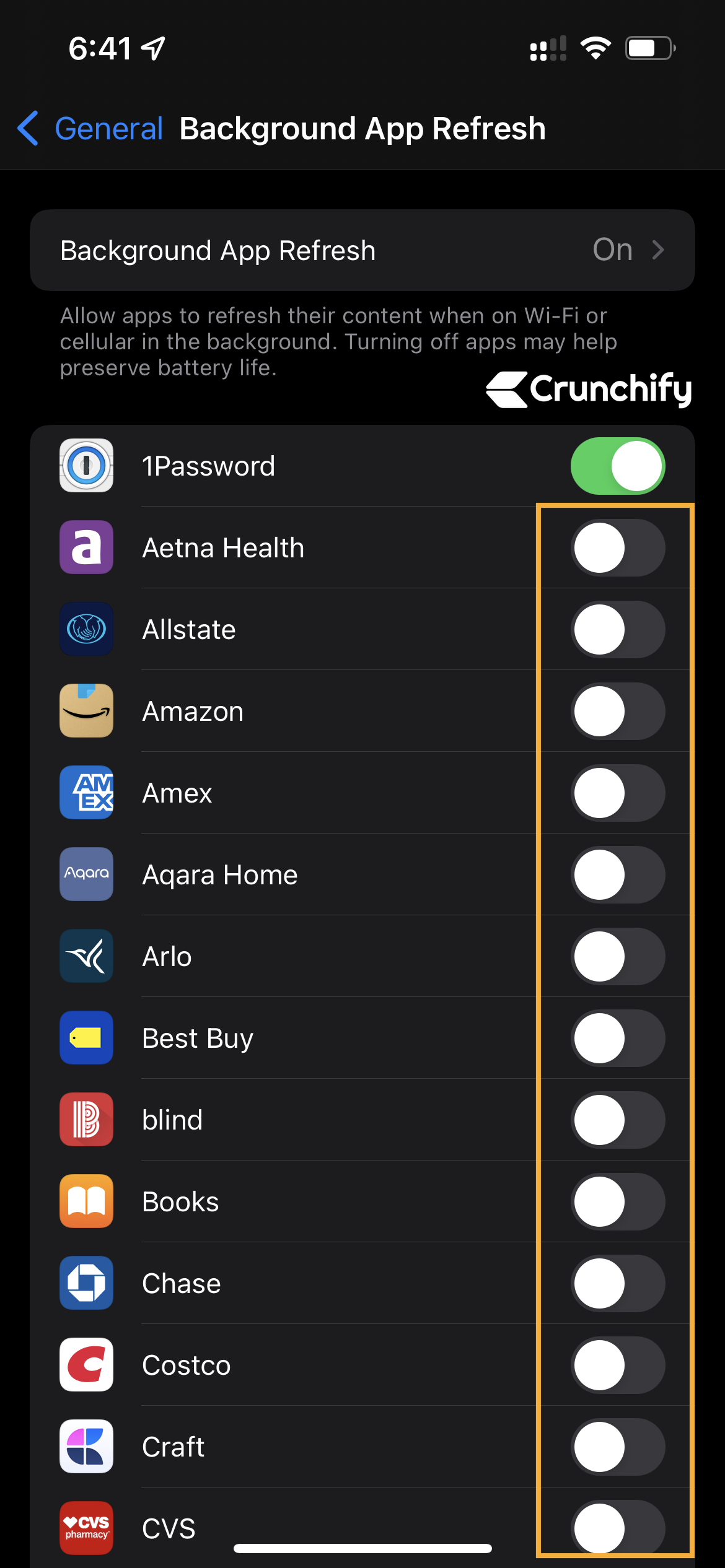The image size is (725, 1568).
Task: Turn off 1Password background refresh
Action: coord(618,466)
